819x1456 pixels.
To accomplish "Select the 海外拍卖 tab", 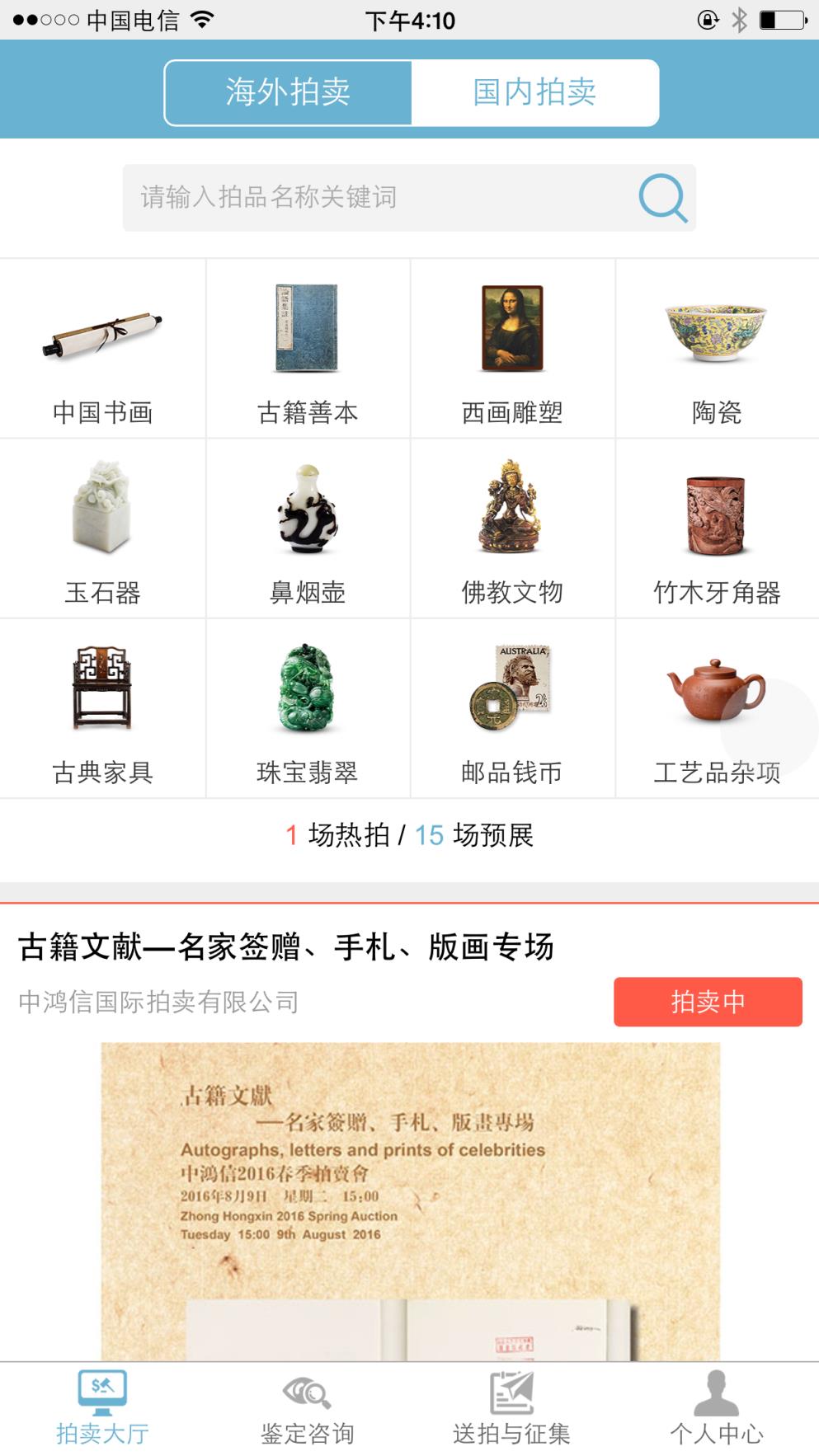I will point(288,92).
